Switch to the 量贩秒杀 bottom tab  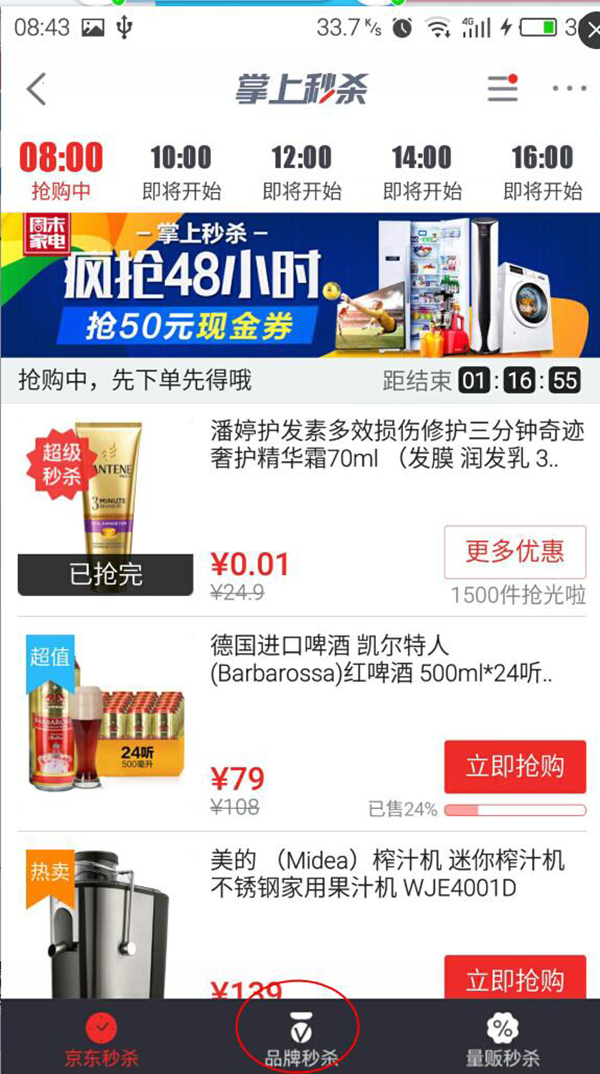(503, 1039)
